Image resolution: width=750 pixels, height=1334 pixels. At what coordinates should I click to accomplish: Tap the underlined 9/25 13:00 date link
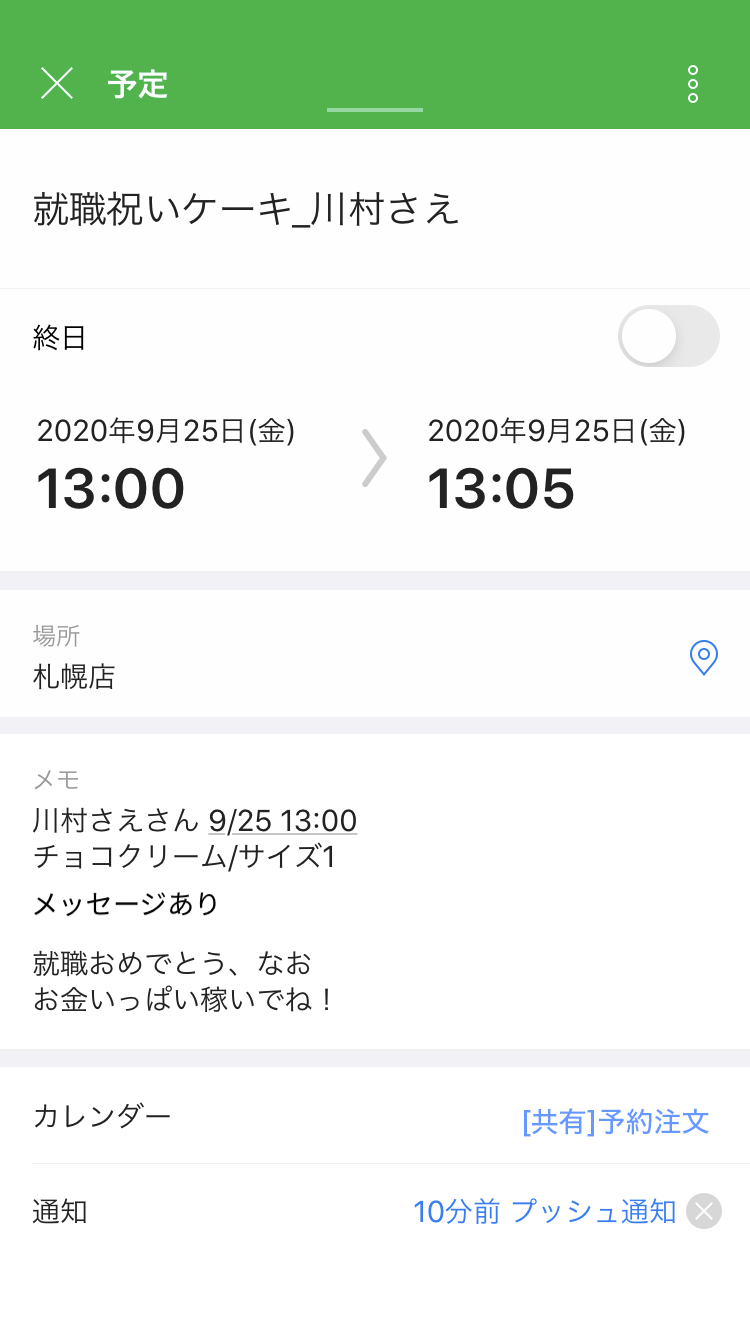tap(283, 820)
